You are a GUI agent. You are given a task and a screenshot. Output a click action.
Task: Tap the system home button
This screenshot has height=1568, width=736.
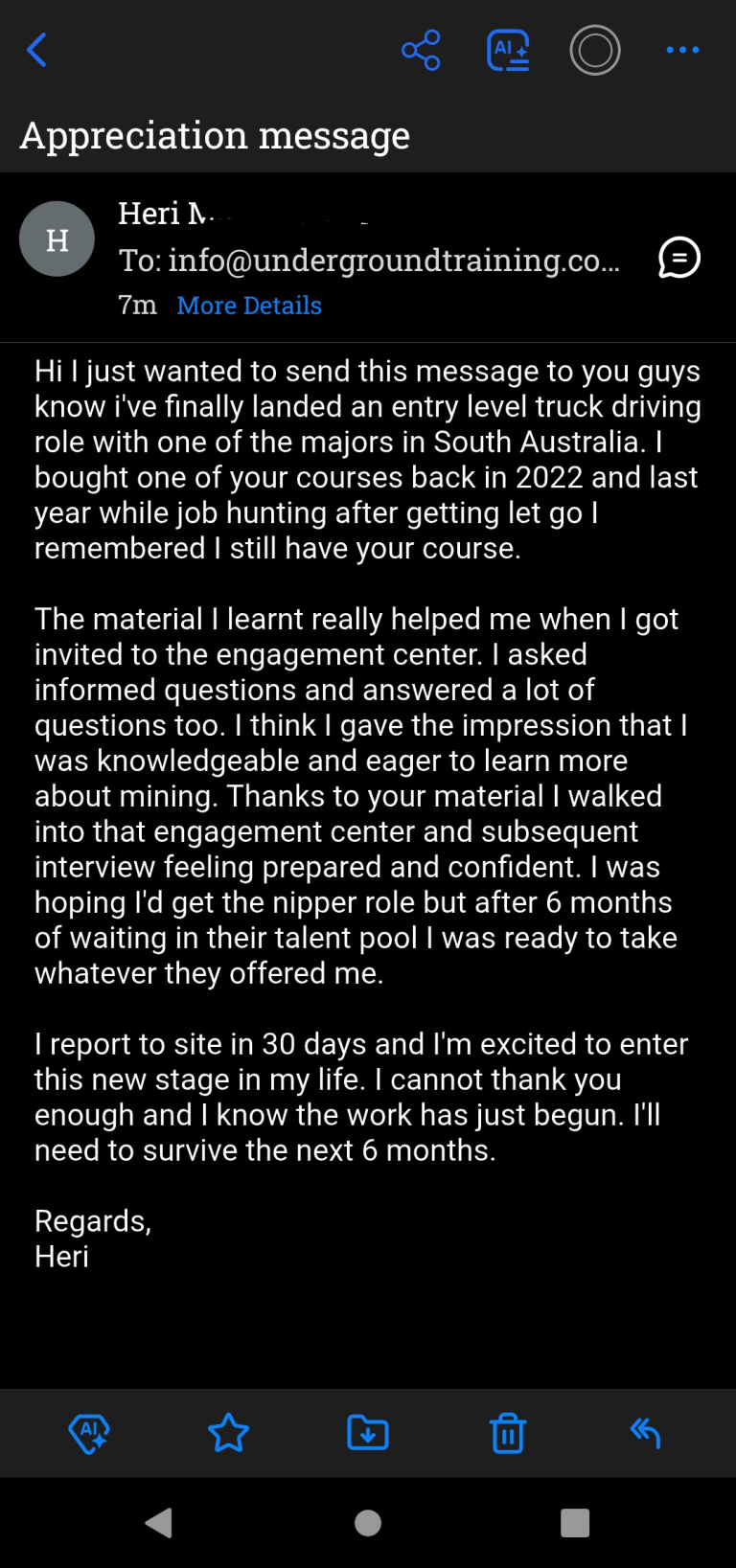pos(368,1523)
